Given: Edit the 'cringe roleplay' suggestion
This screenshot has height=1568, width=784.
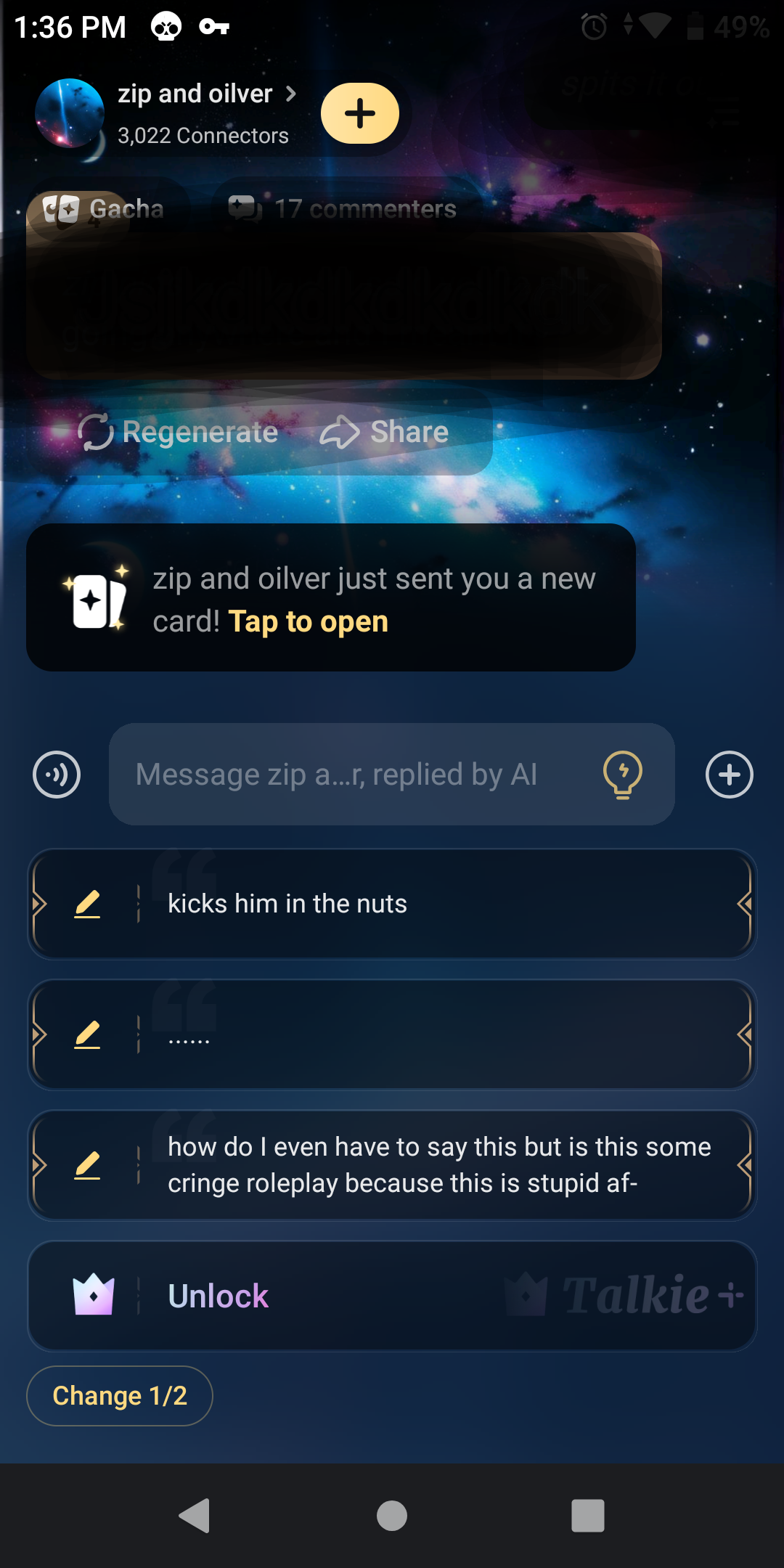Looking at the screenshot, I should coord(87,1165).
